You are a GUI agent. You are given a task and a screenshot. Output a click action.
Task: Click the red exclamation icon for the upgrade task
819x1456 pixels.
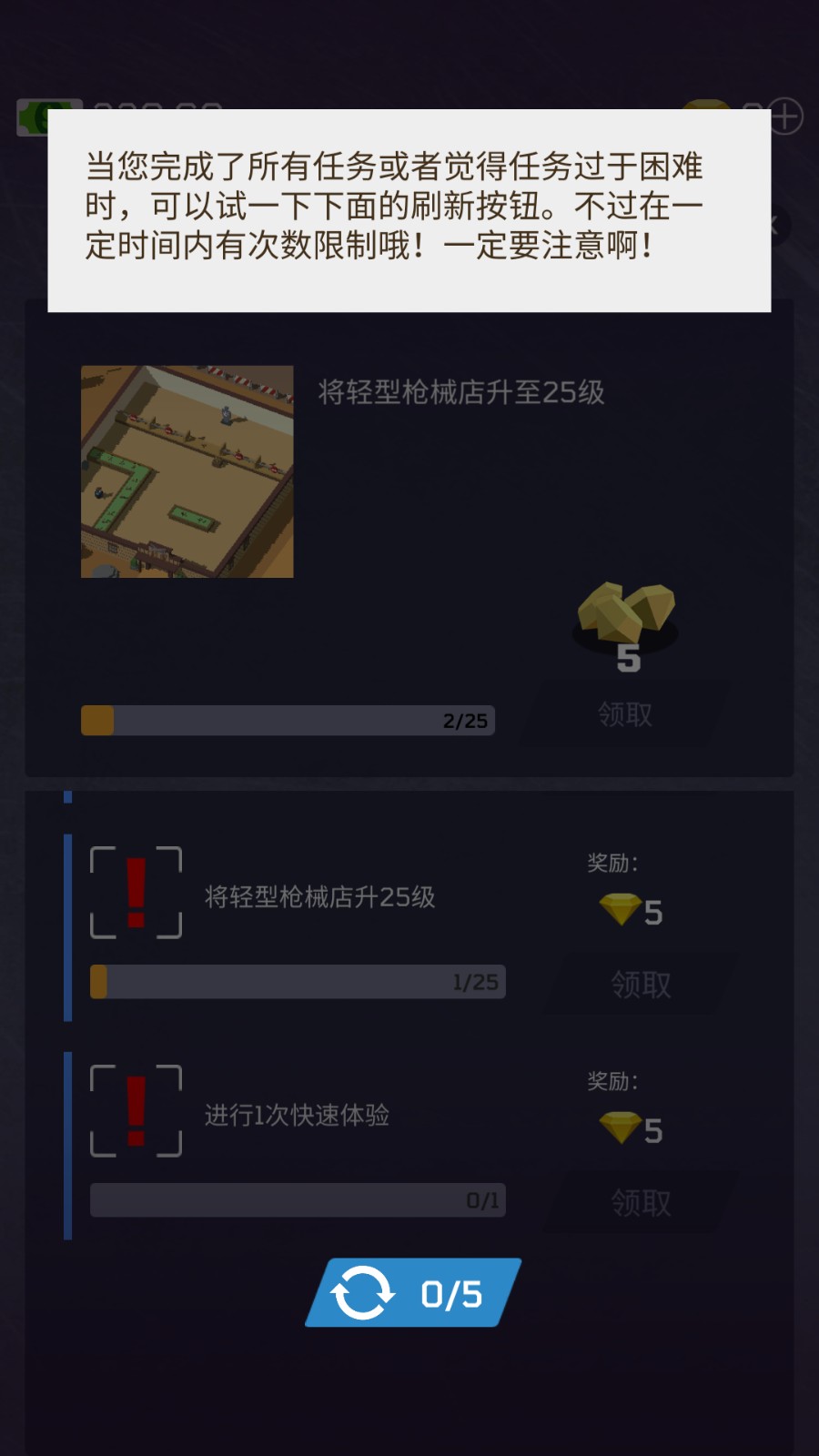pos(135,892)
